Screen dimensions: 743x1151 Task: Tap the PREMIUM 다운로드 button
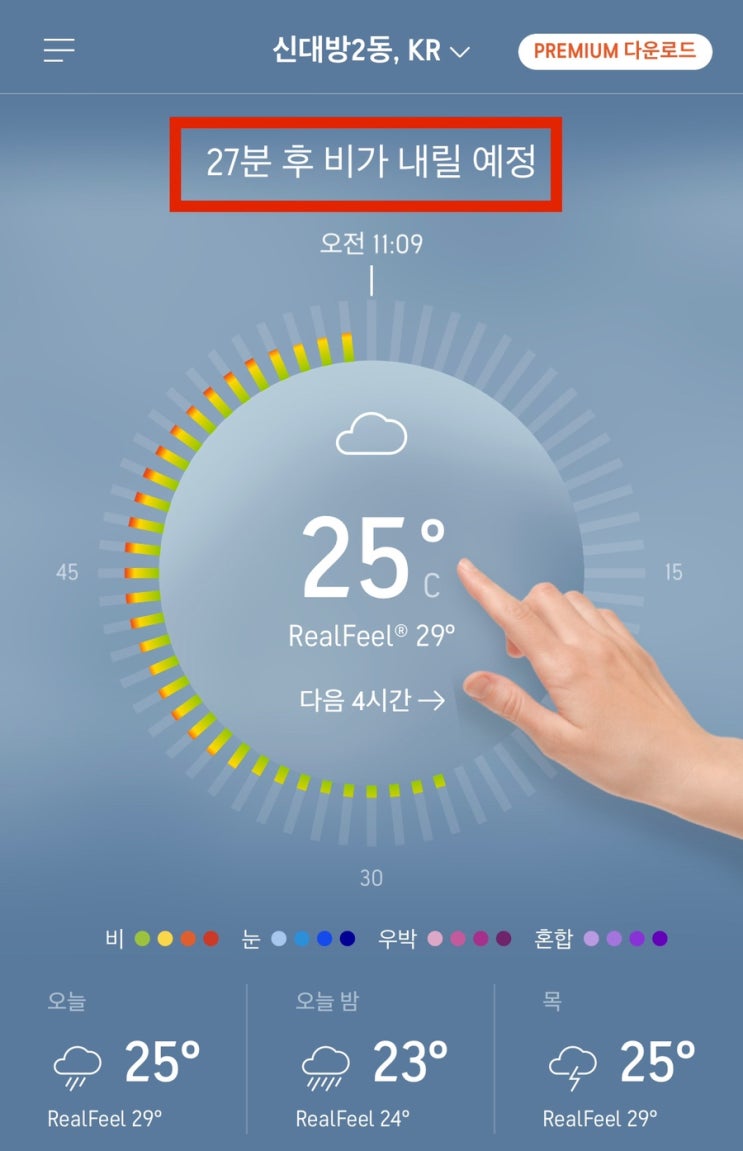pos(614,52)
